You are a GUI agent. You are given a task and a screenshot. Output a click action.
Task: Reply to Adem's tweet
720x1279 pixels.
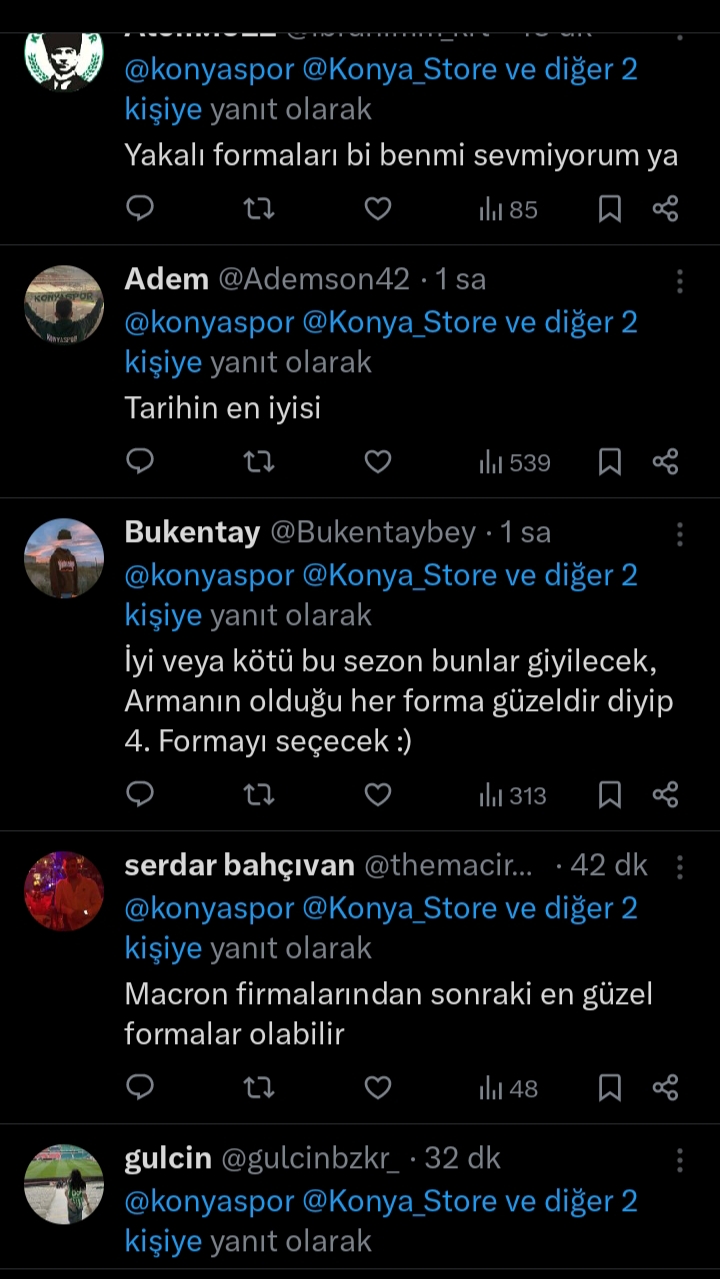coord(141,461)
